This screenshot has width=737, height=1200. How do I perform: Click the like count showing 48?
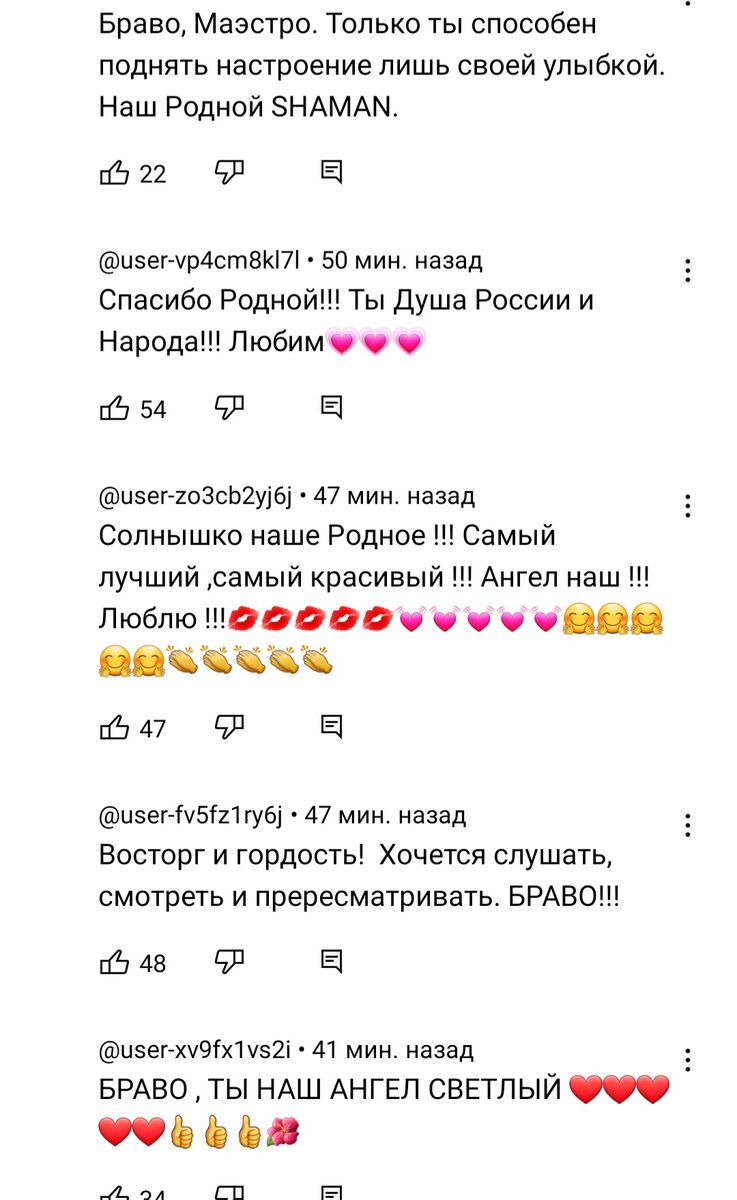(x=153, y=962)
